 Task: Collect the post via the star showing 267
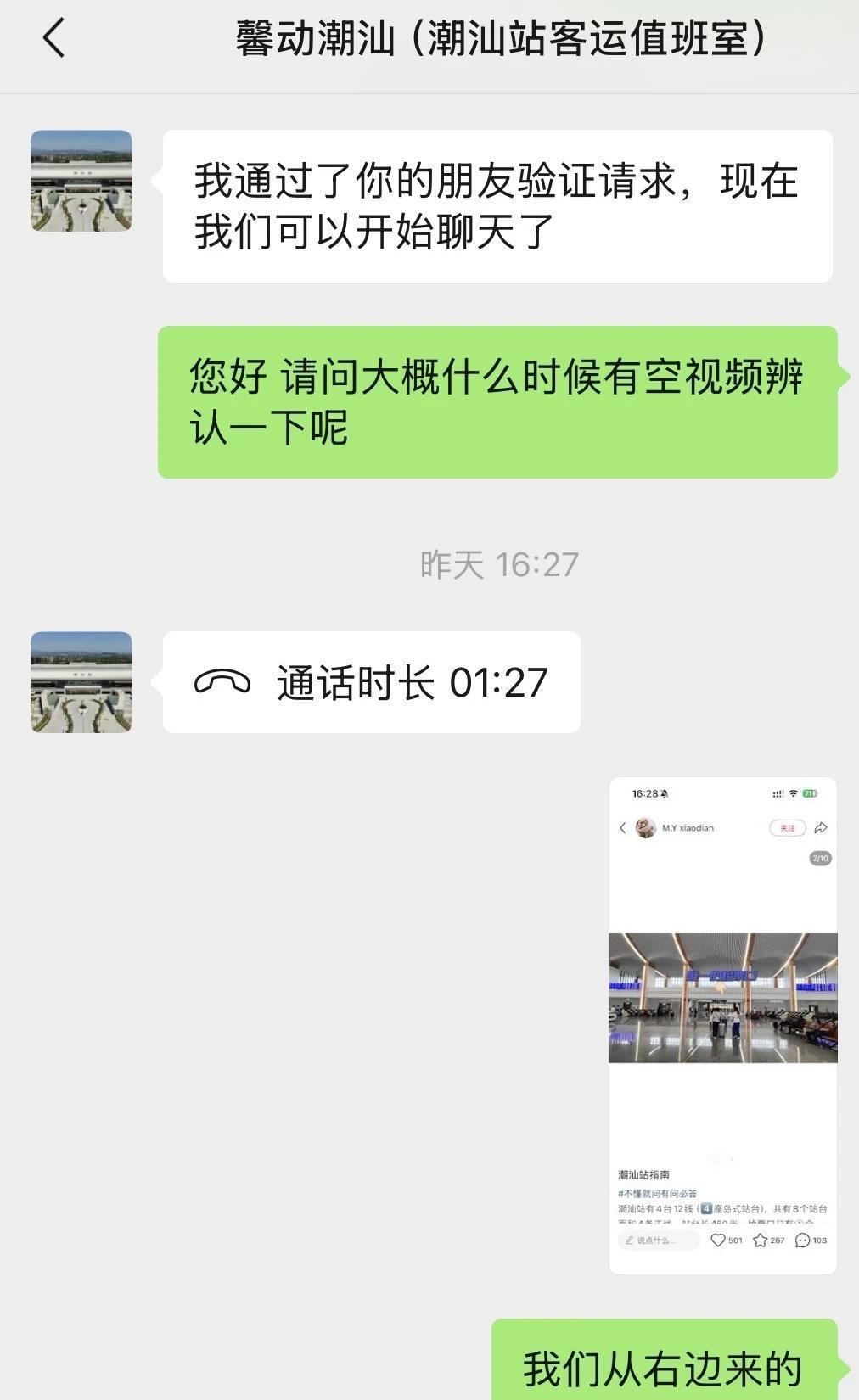pos(761,1240)
